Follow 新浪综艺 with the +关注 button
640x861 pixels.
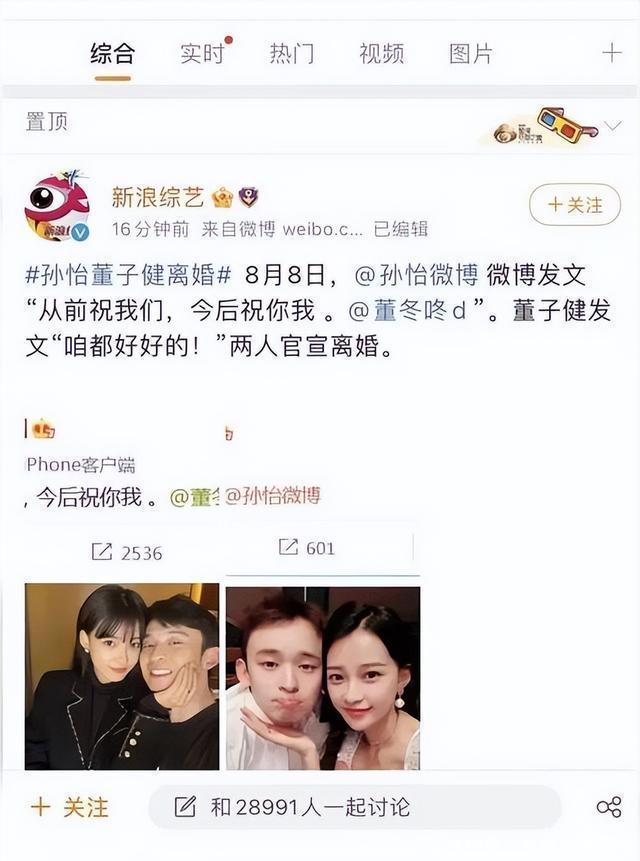[x=575, y=205]
